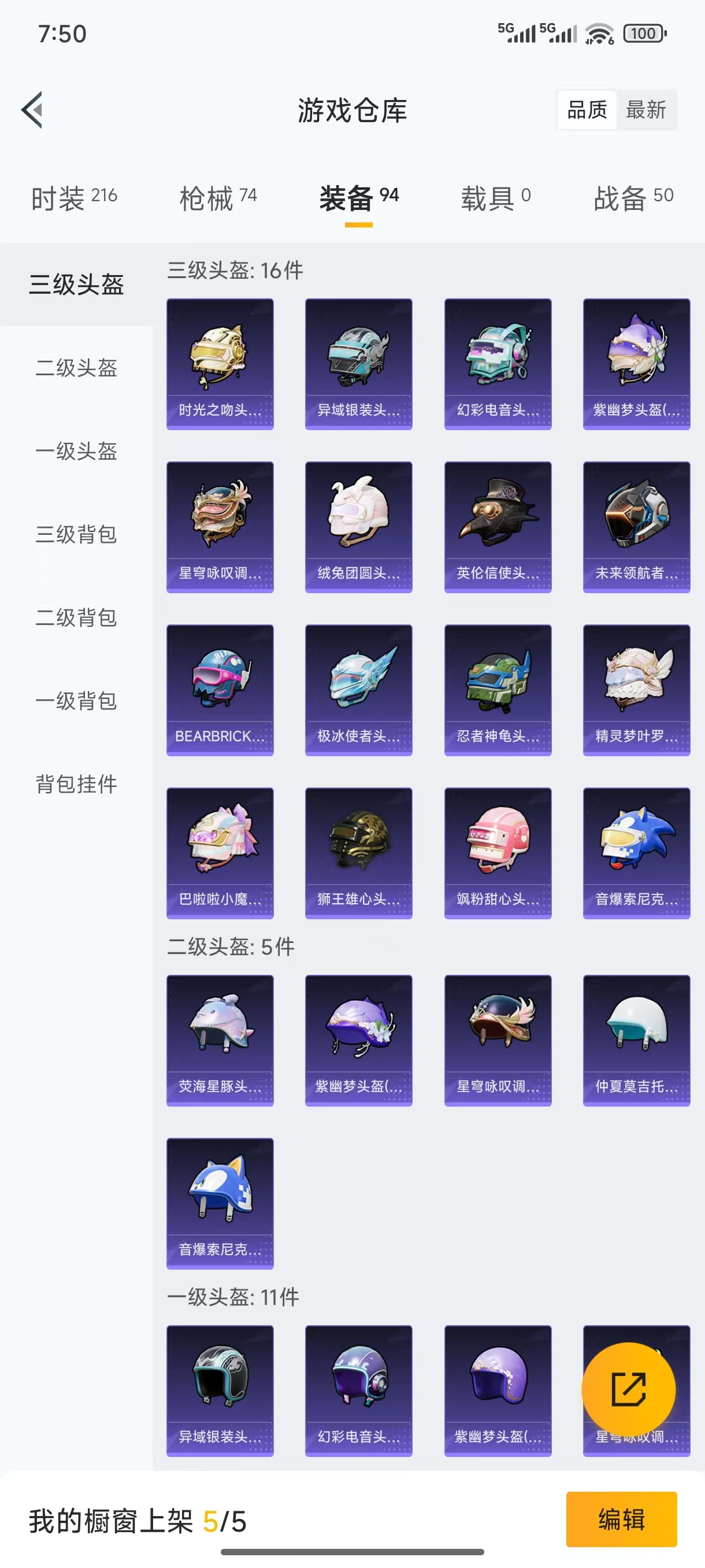705x1568 pixels.
Task: Select 一级背包 in the side menu
Action: pyautogui.click(x=76, y=701)
